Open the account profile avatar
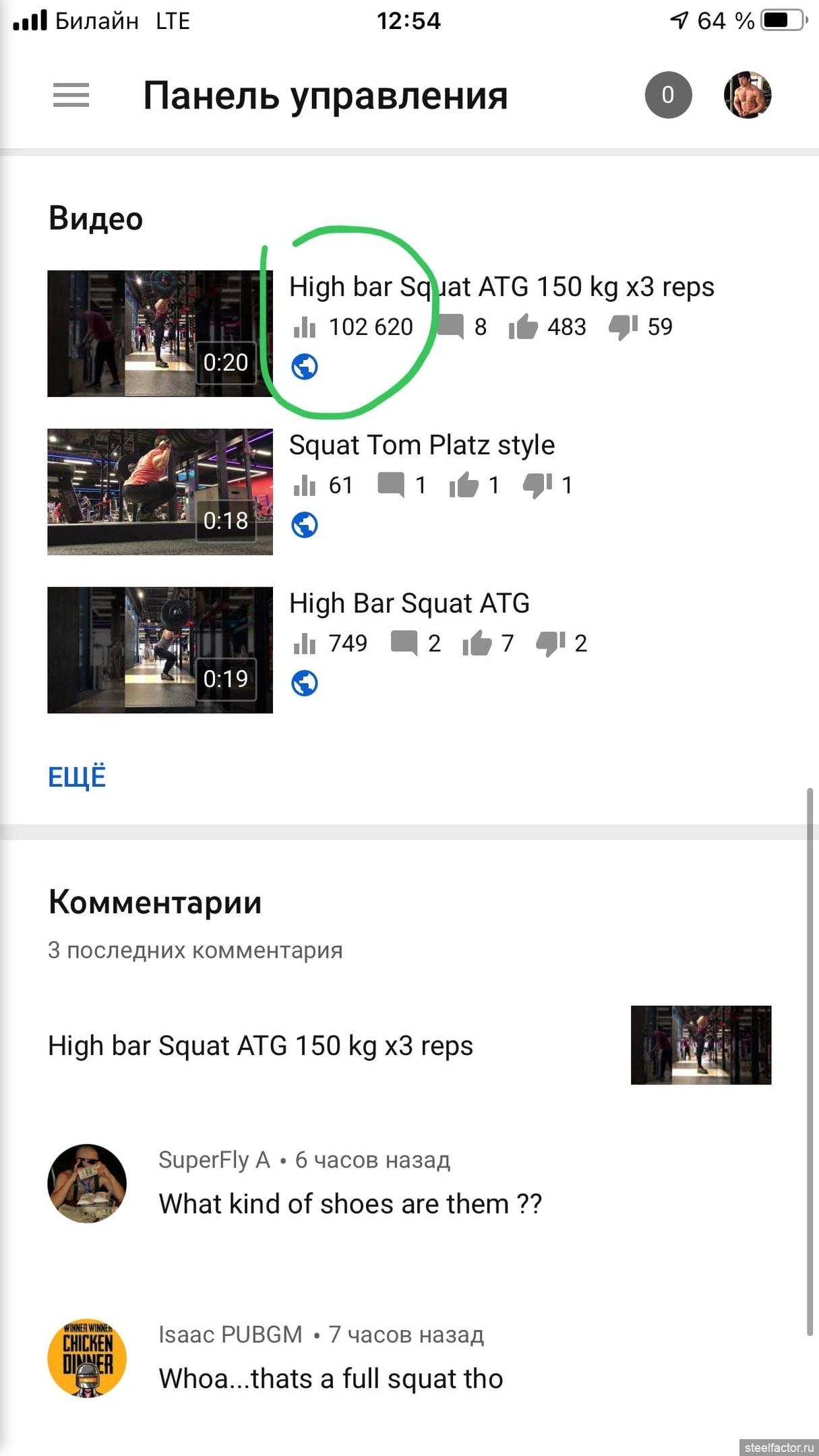 point(747,95)
